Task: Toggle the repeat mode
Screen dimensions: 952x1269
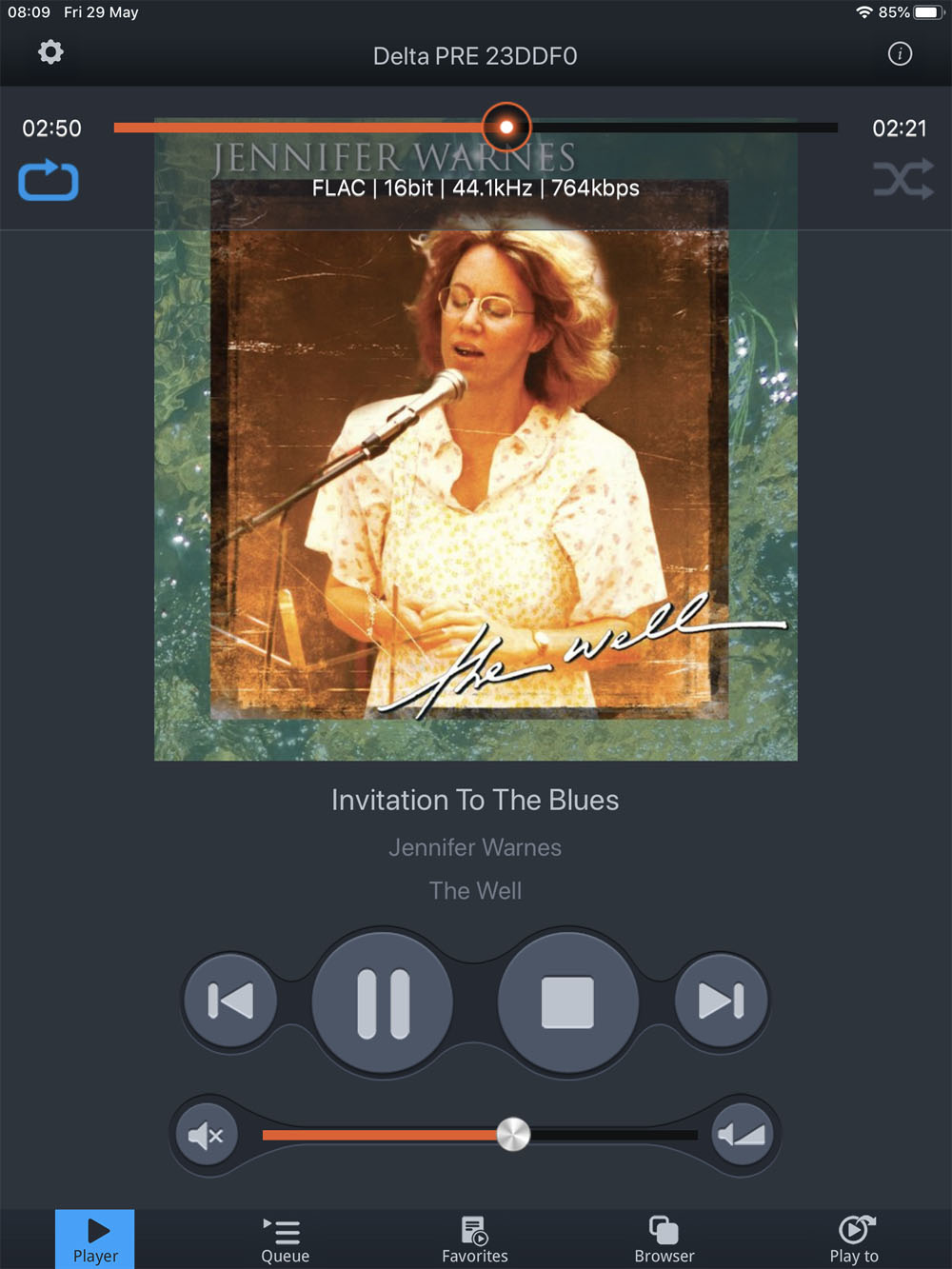Action: [x=49, y=181]
